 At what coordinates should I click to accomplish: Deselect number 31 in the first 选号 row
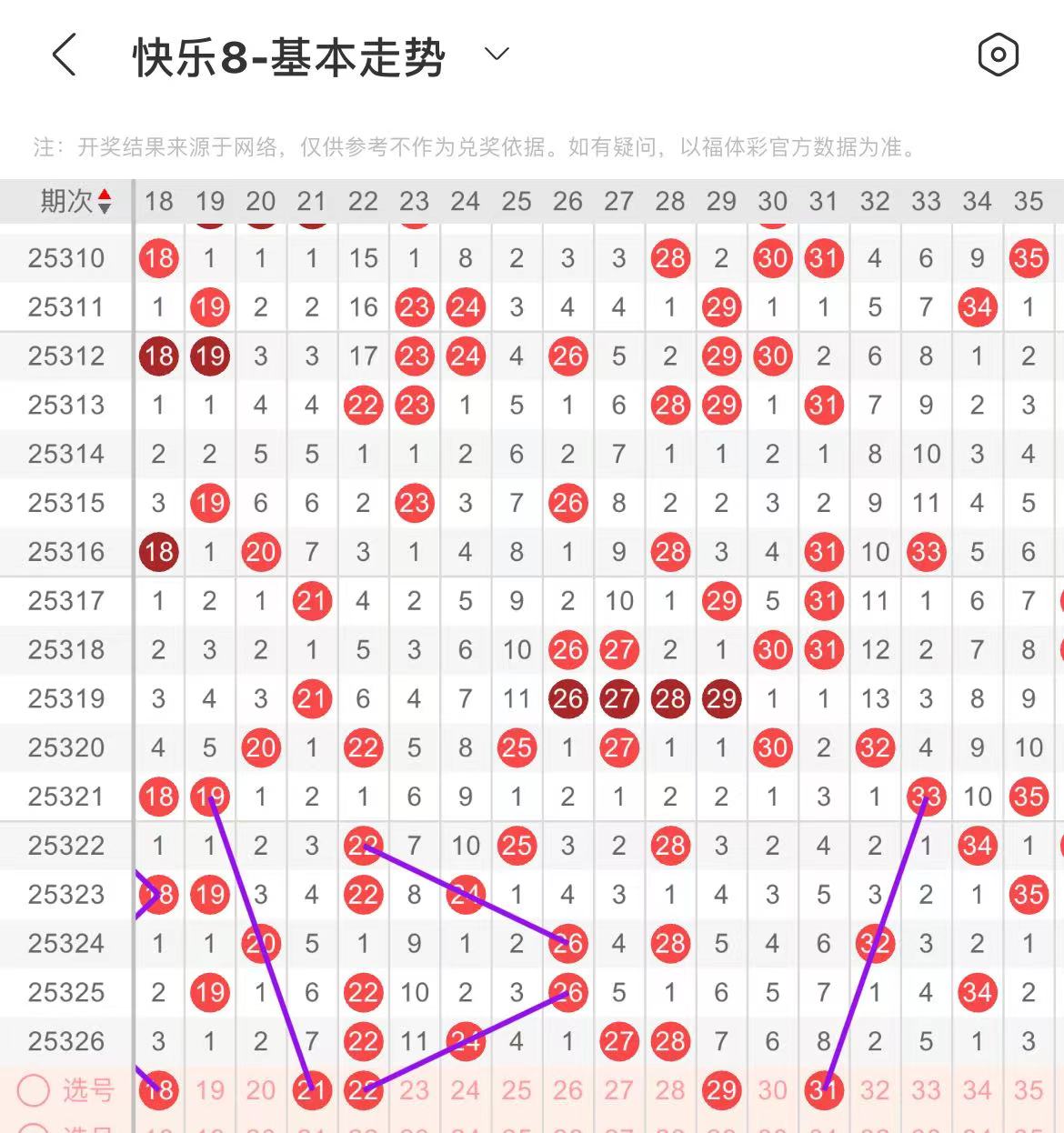click(823, 1089)
